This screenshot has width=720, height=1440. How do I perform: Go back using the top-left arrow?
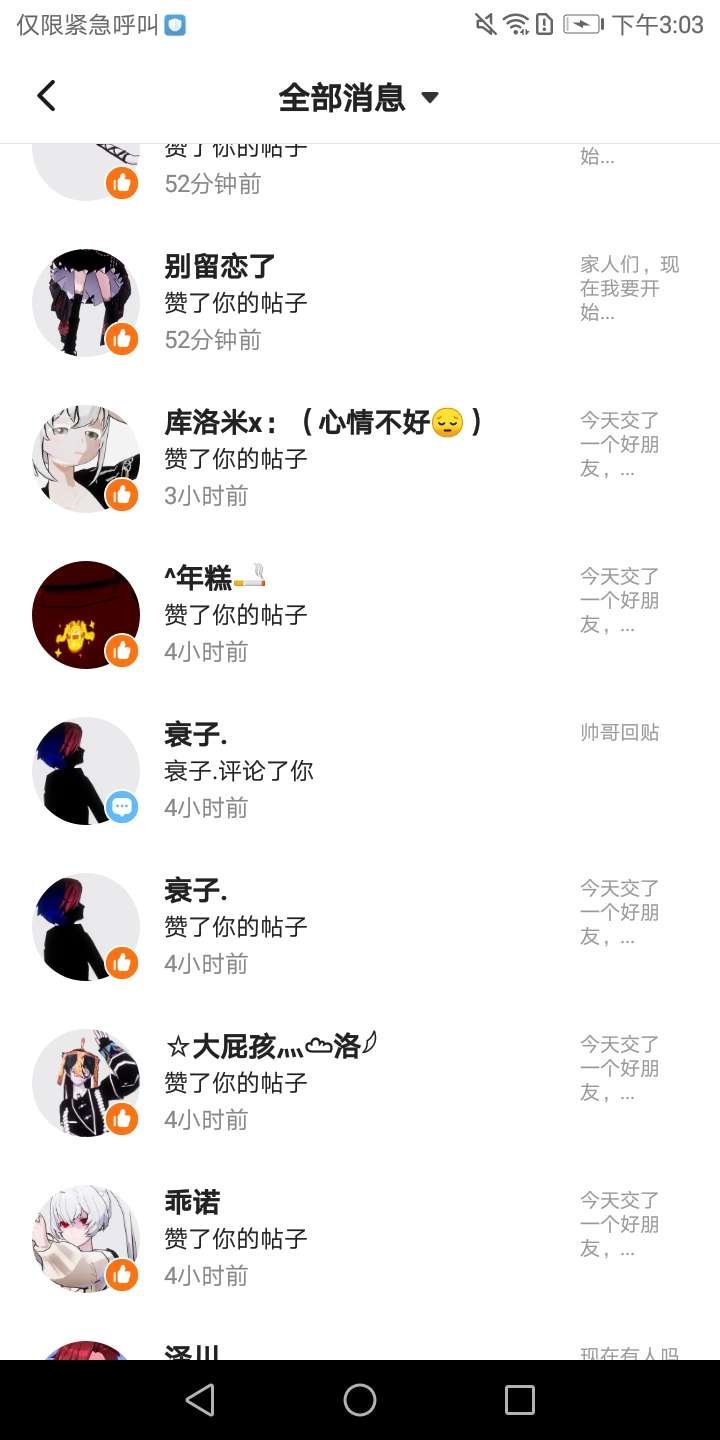coord(46,96)
